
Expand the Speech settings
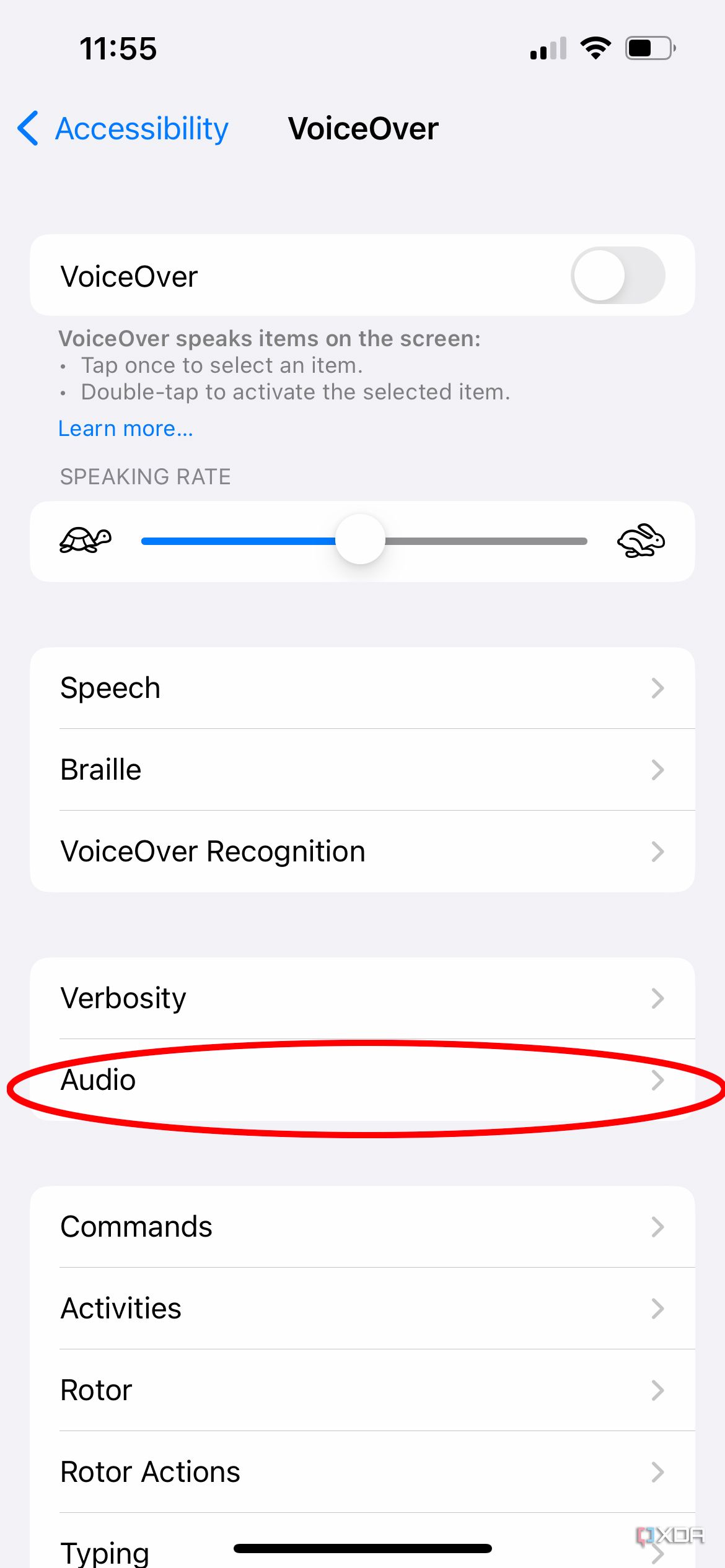pyautogui.click(x=362, y=687)
